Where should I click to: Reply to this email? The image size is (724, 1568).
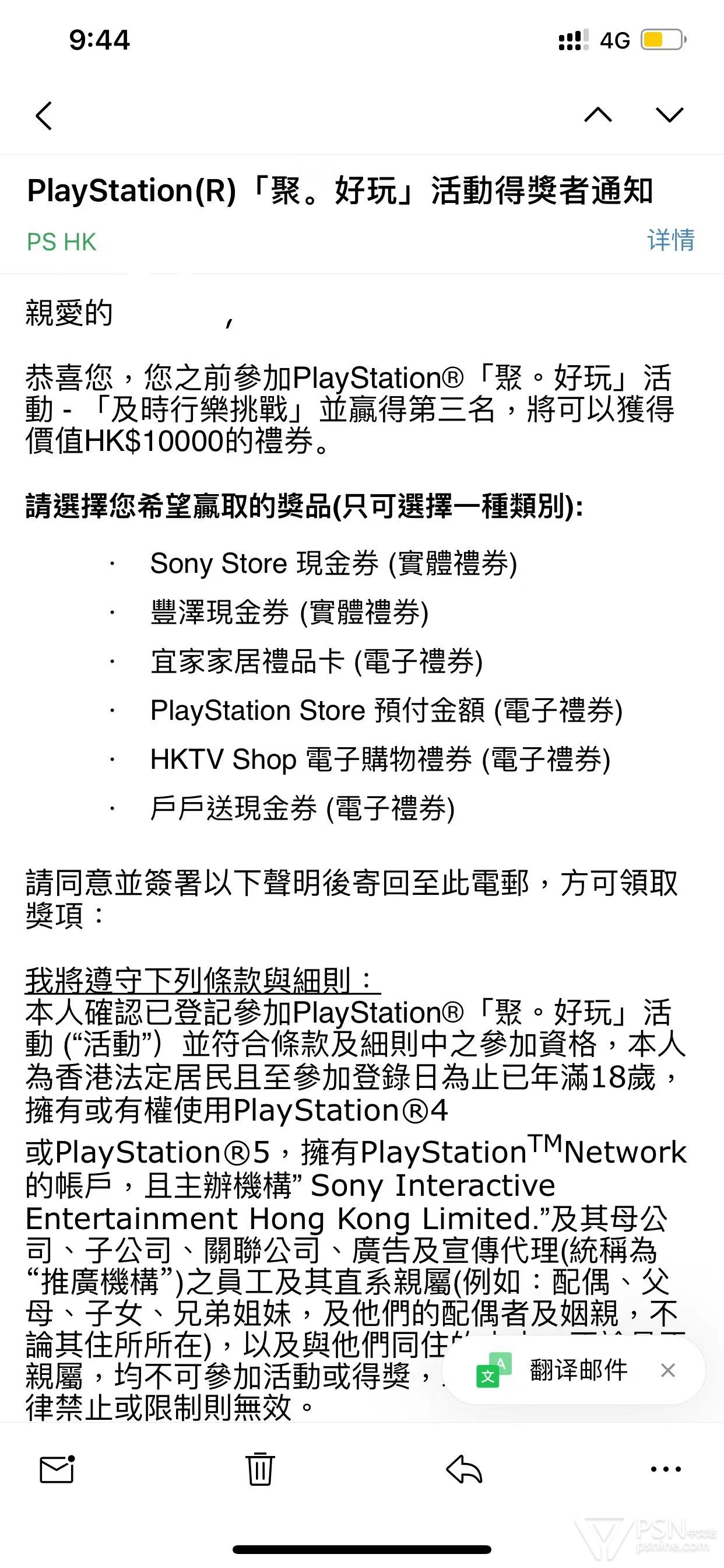(x=464, y=1469)
